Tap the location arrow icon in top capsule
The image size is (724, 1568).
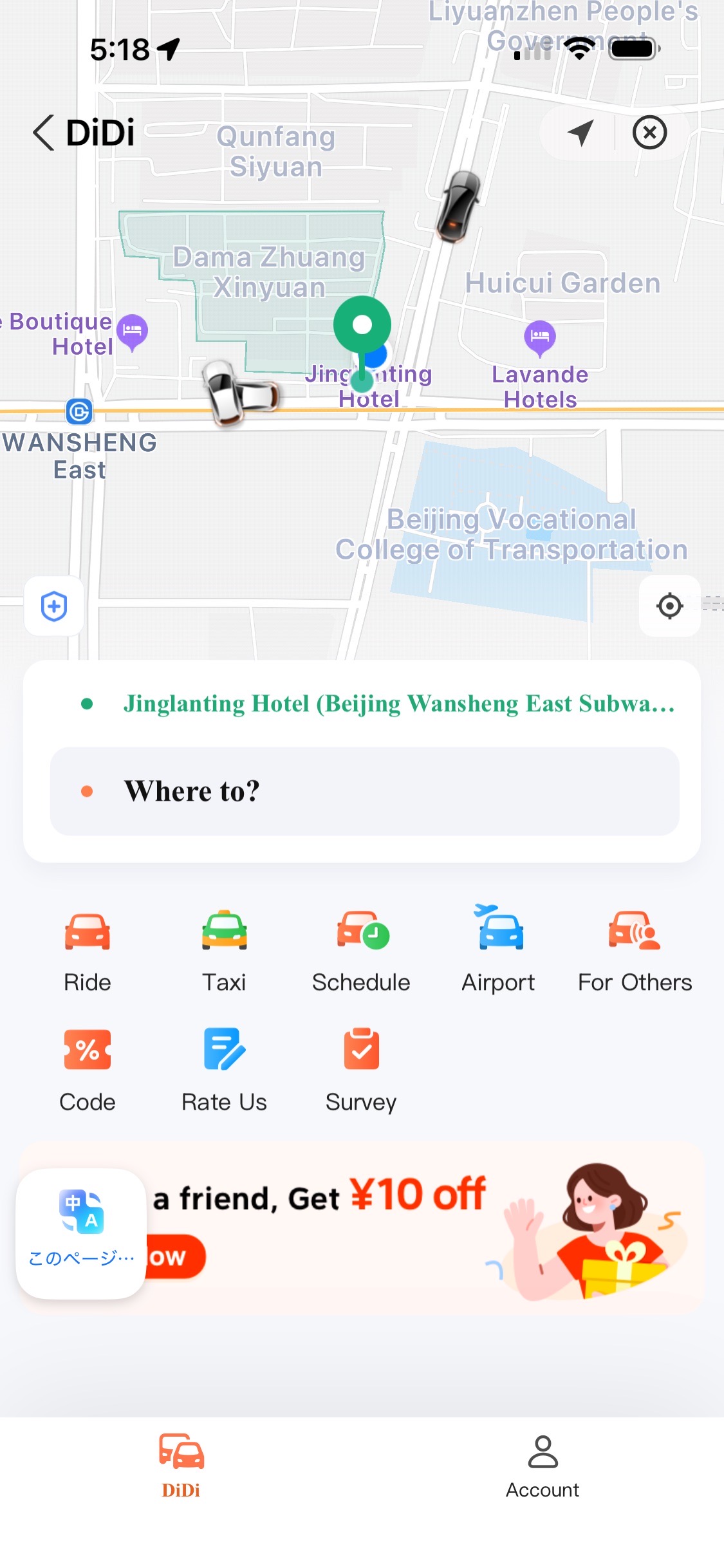coord(580,133)
